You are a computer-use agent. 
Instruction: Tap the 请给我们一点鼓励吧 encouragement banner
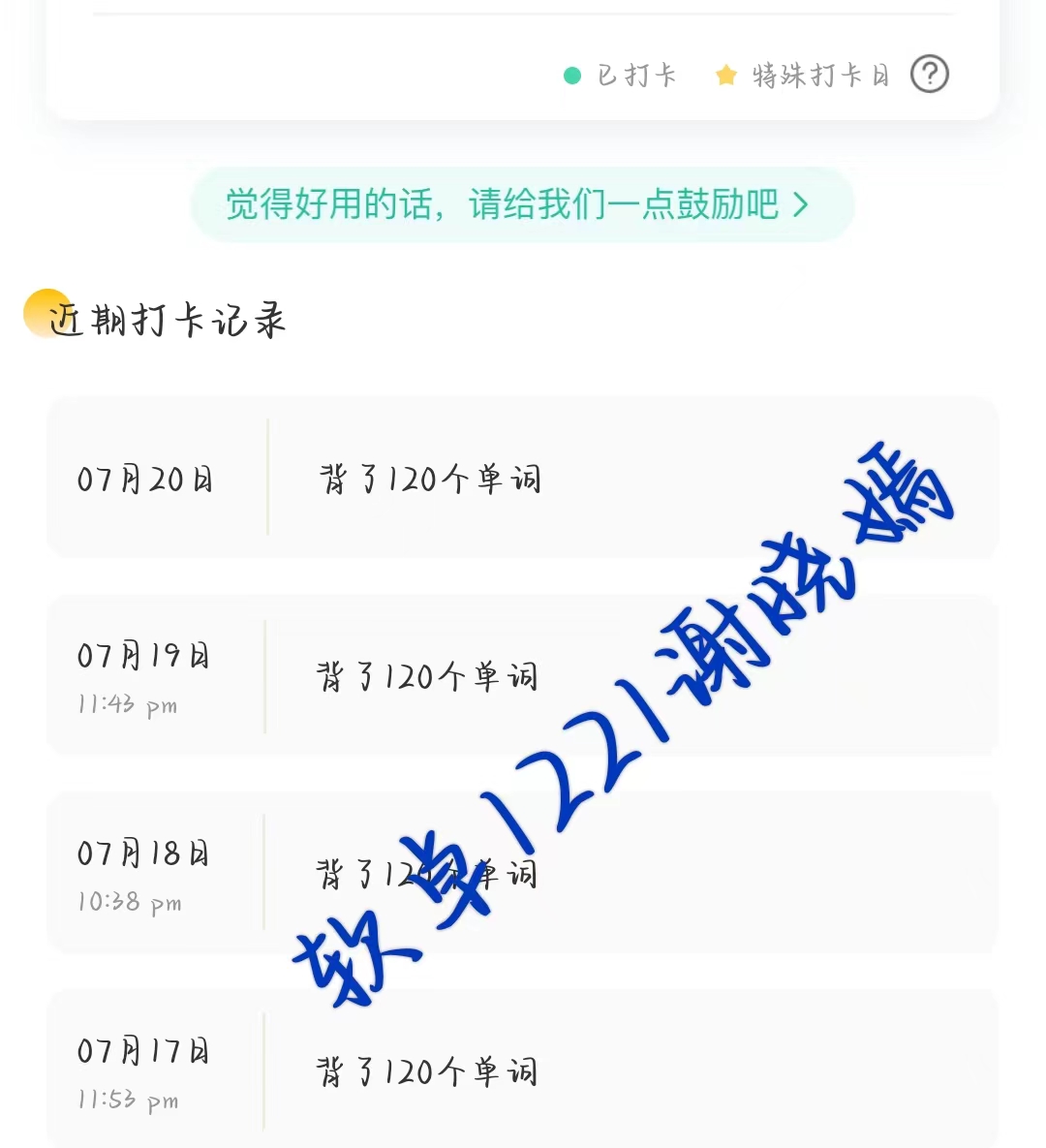tap(523, 204)
